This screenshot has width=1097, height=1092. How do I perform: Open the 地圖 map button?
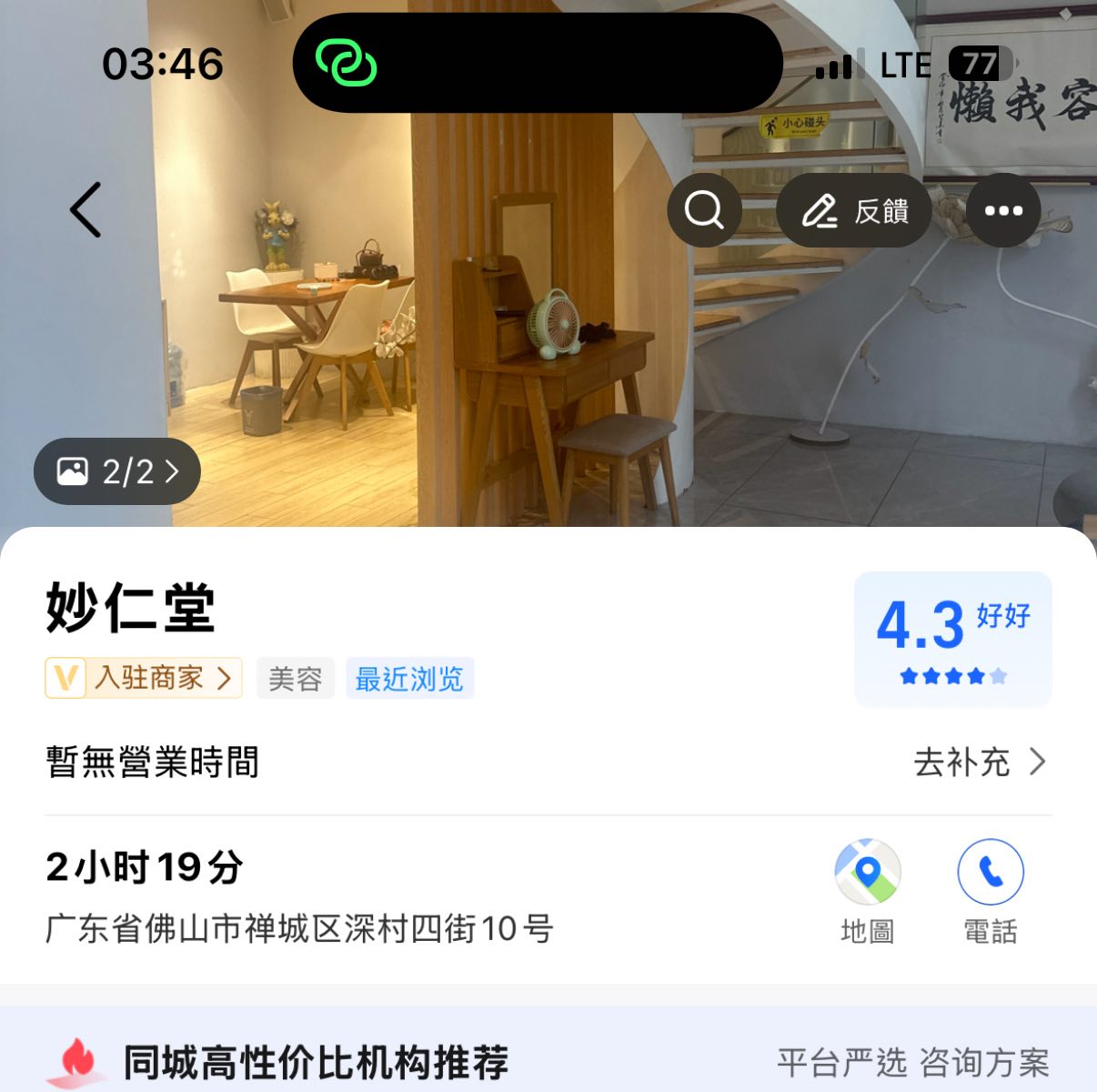point(868,889)
